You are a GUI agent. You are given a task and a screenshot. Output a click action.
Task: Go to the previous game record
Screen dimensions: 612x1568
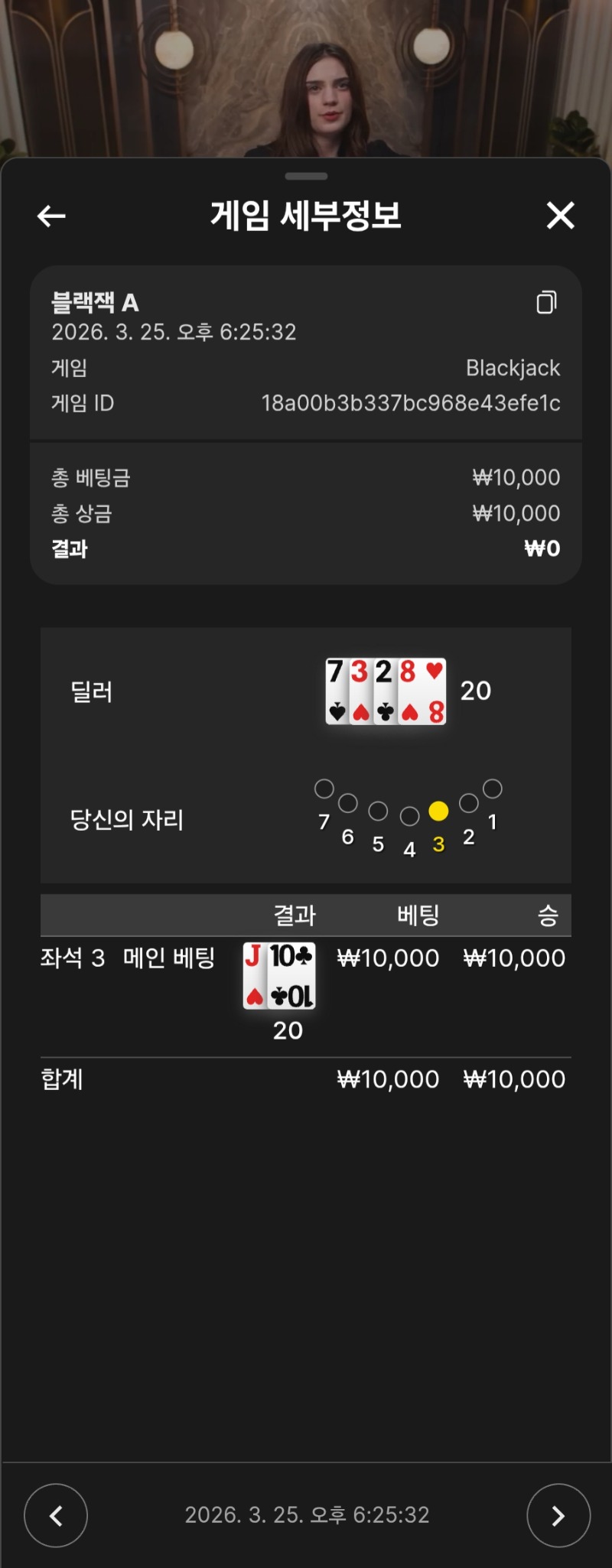(x=56, y=1515)
